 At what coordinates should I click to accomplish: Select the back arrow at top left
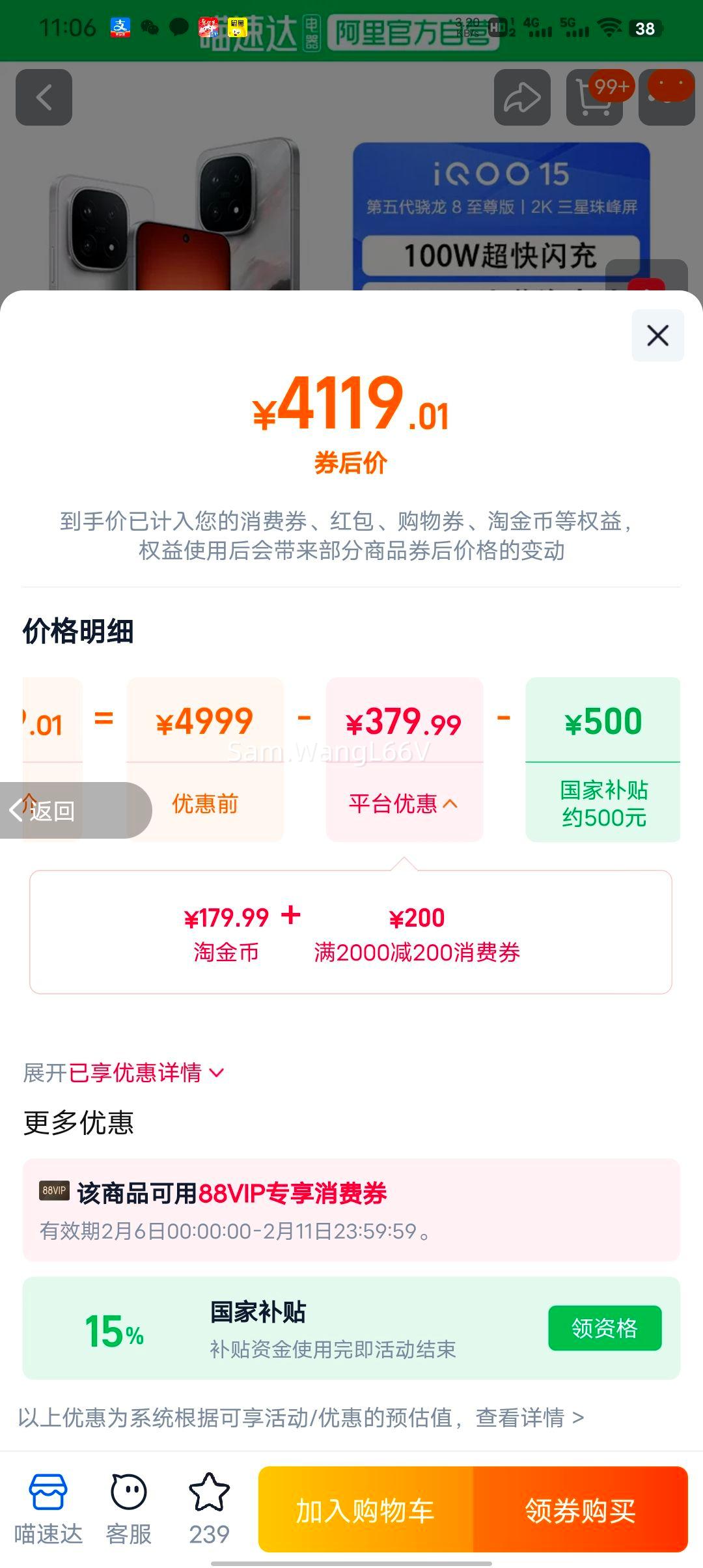[44, 96]
